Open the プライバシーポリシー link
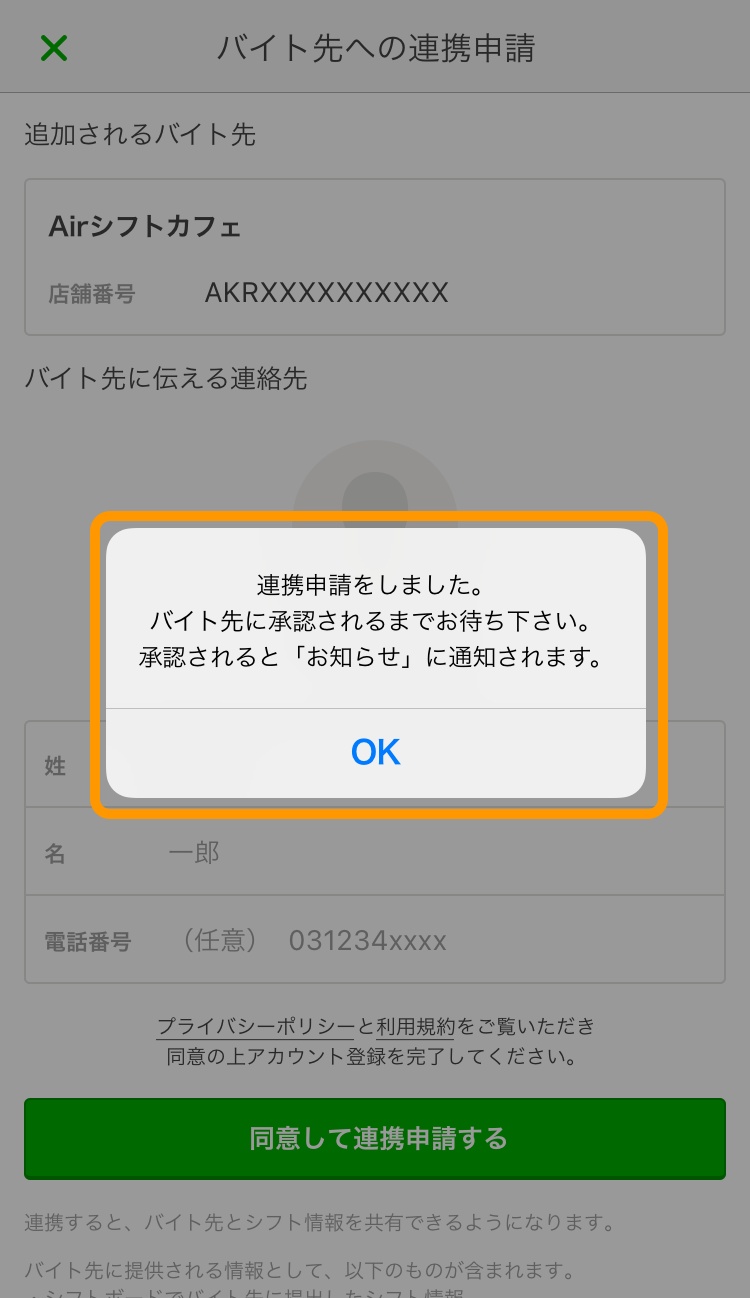The width and height of the screenshot is (750, 1298). point(256,1026)
